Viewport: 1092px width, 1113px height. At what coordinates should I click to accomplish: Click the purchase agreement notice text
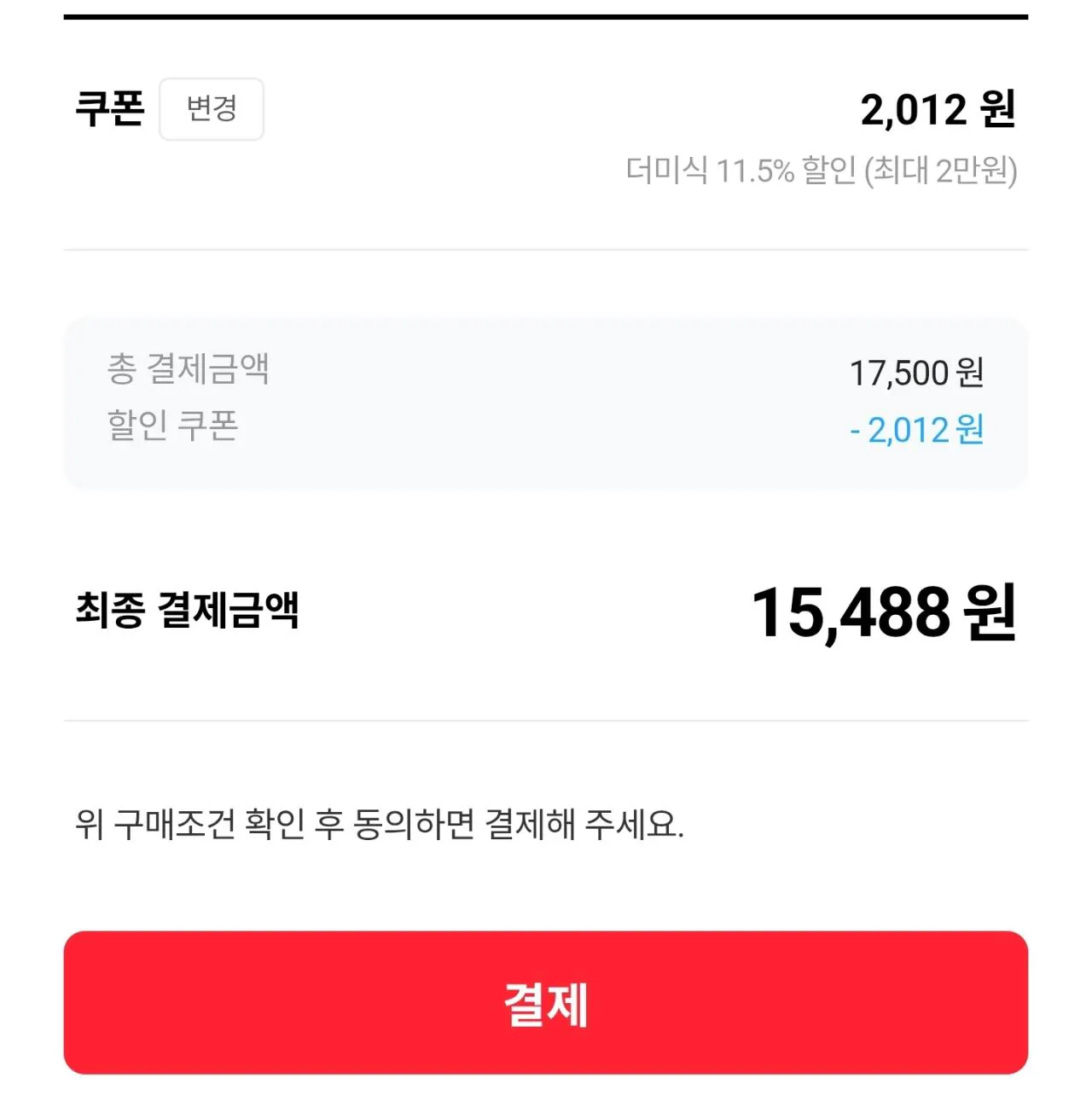click(379, 820)
